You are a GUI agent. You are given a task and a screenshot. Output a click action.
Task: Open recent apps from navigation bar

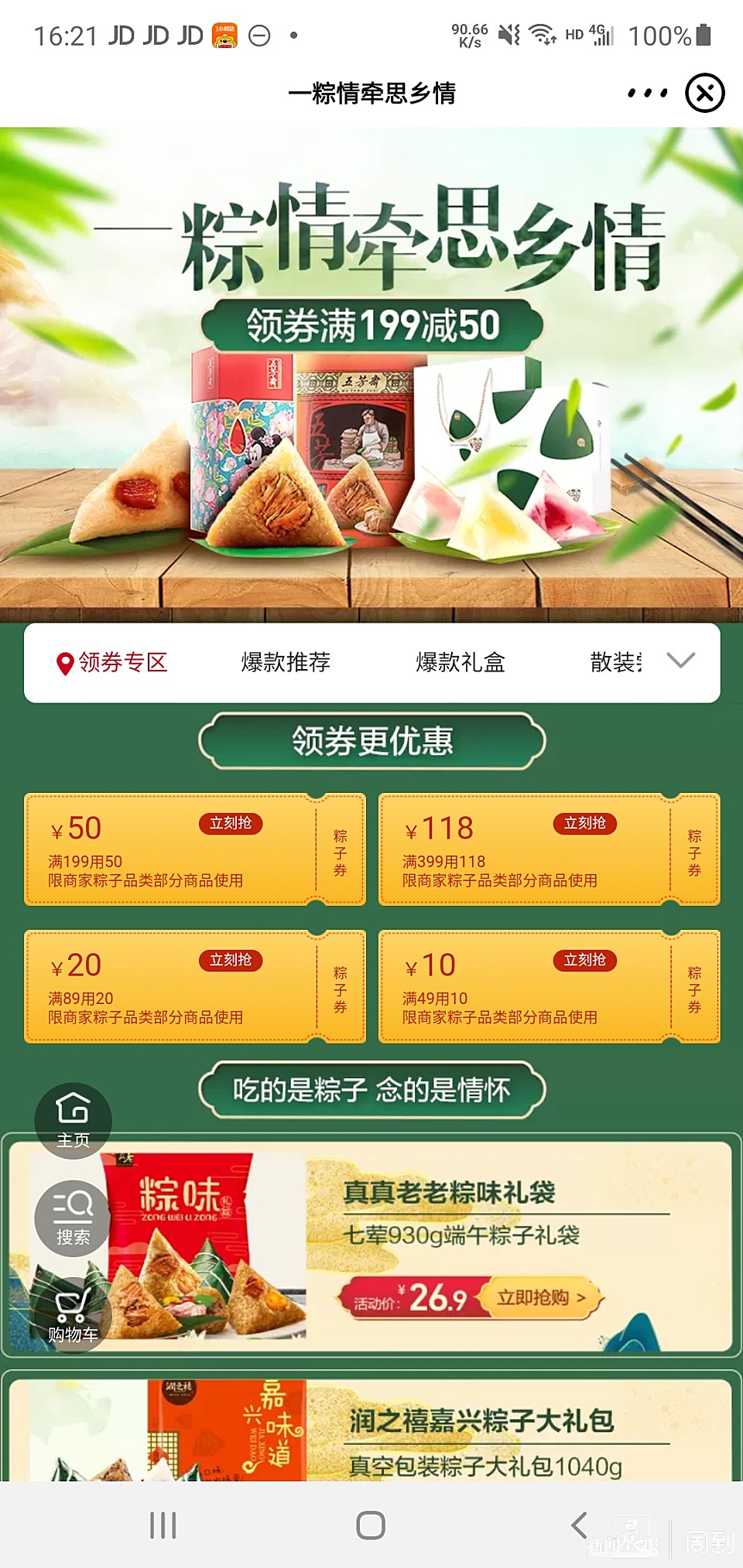[x=163, y=1525]
